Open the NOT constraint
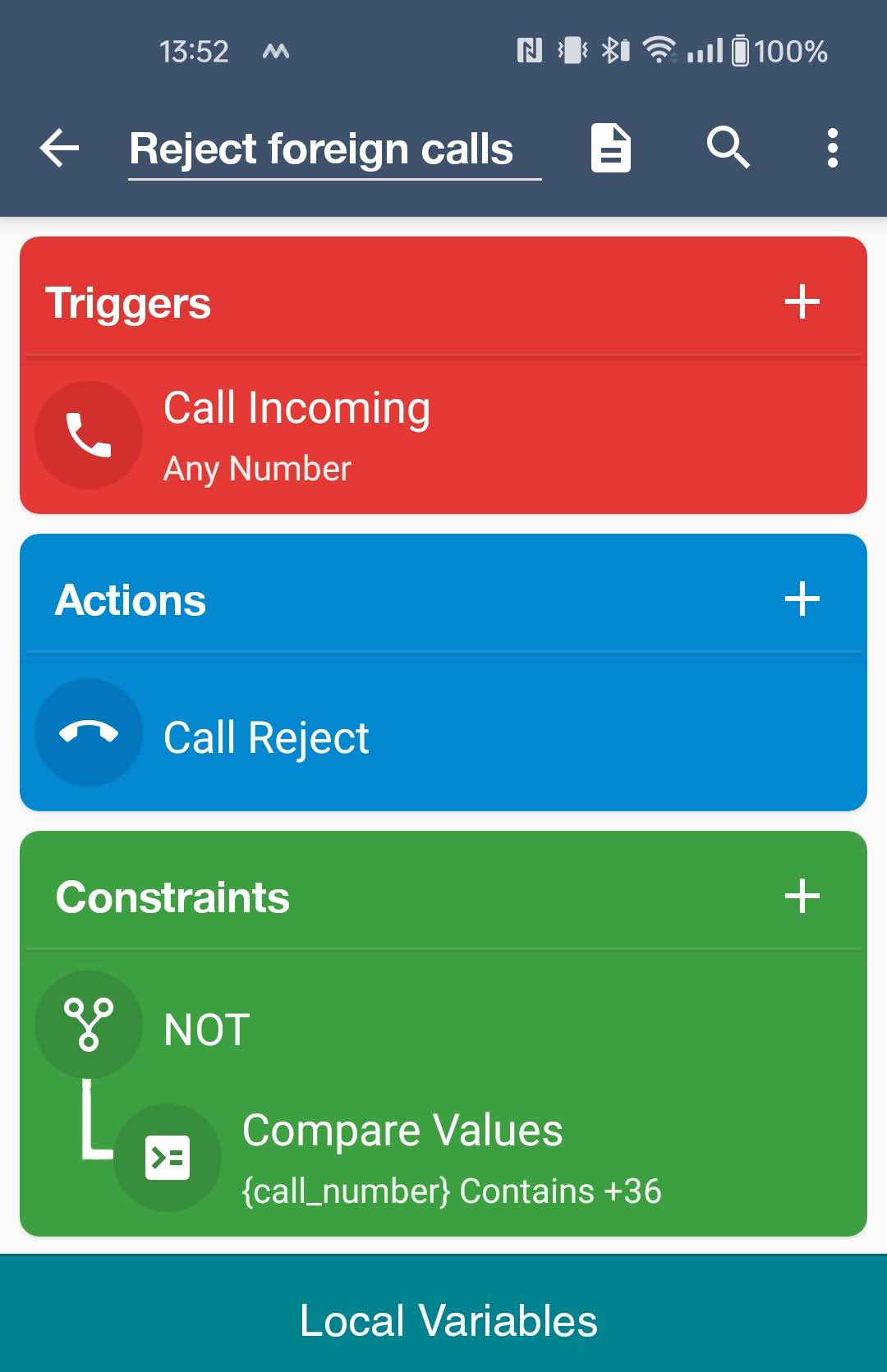887x1372 pixels. [x=206, y=1029]
